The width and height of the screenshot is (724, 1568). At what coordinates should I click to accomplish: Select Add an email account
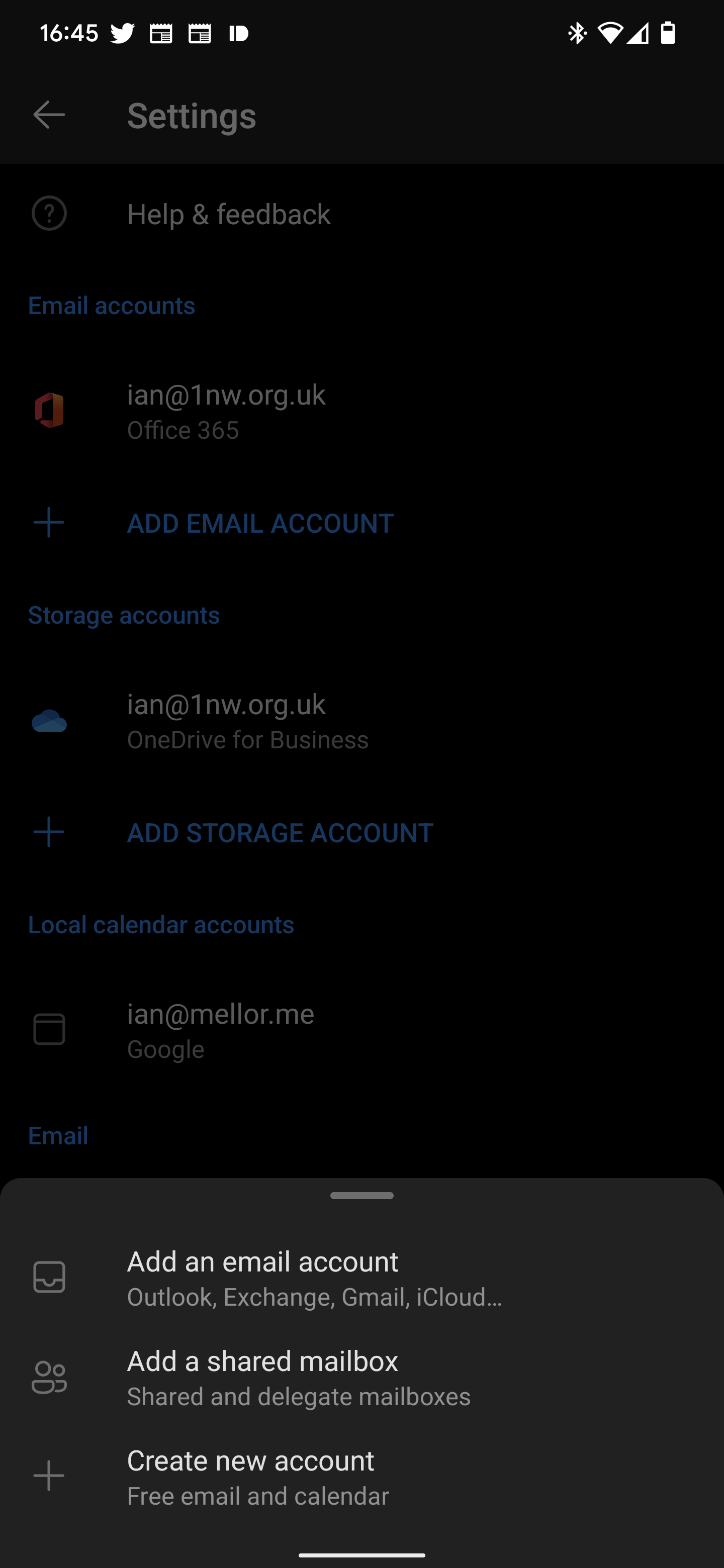point(314,1278)
